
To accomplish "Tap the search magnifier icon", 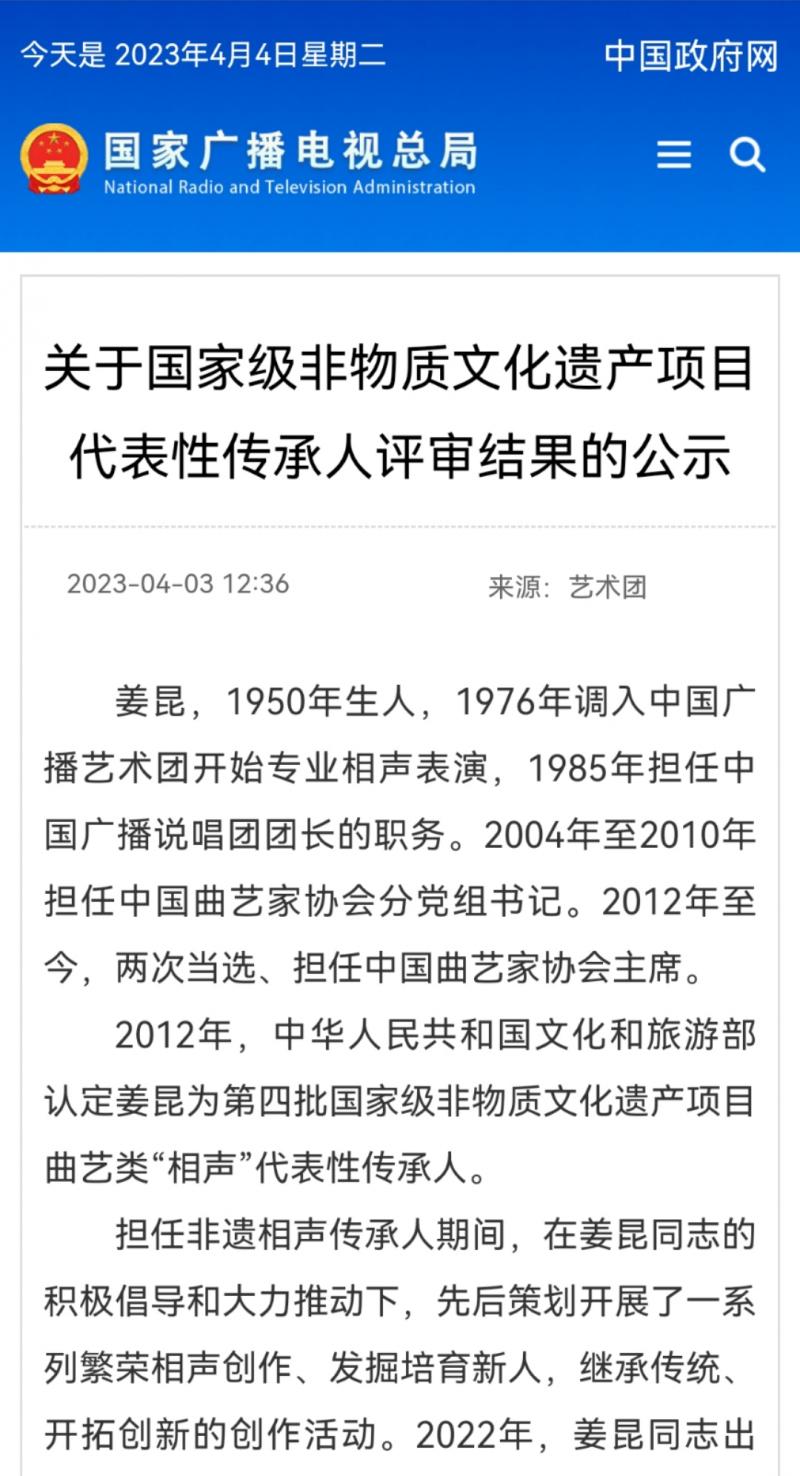I will point(746,155).
